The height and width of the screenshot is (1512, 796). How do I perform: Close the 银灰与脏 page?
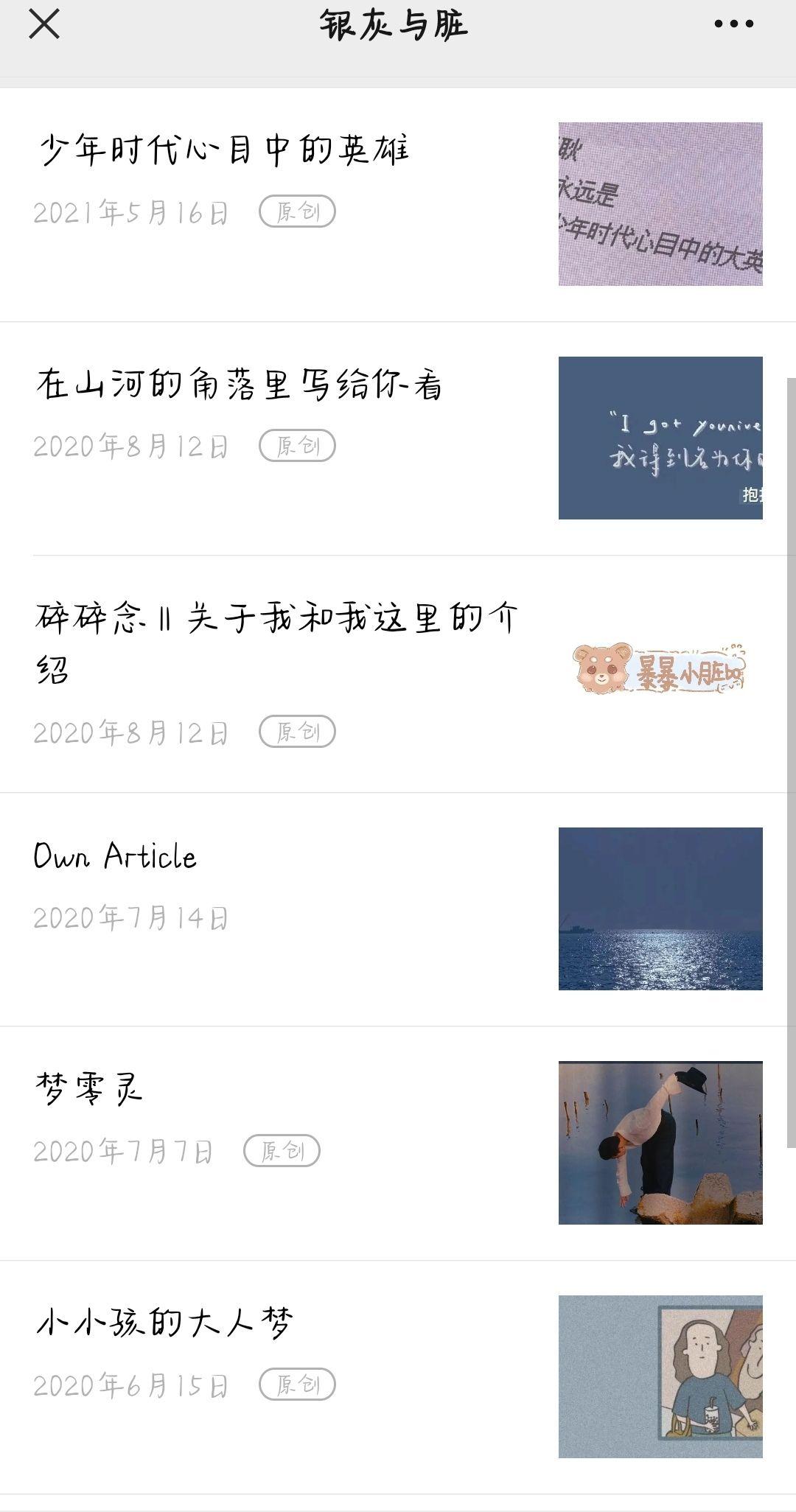point(44,24)
